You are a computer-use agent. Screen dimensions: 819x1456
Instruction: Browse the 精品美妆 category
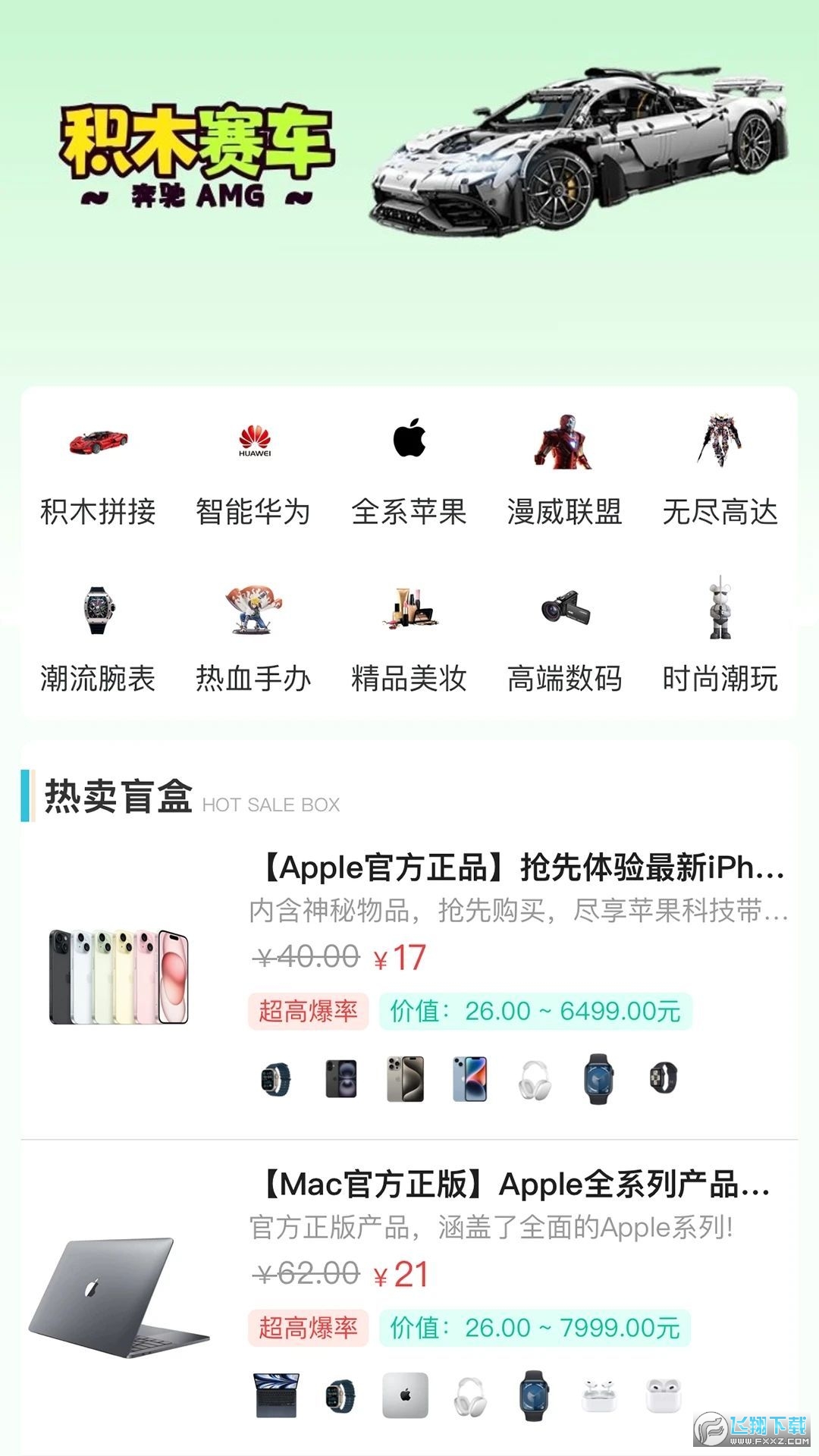coord(409,637)
